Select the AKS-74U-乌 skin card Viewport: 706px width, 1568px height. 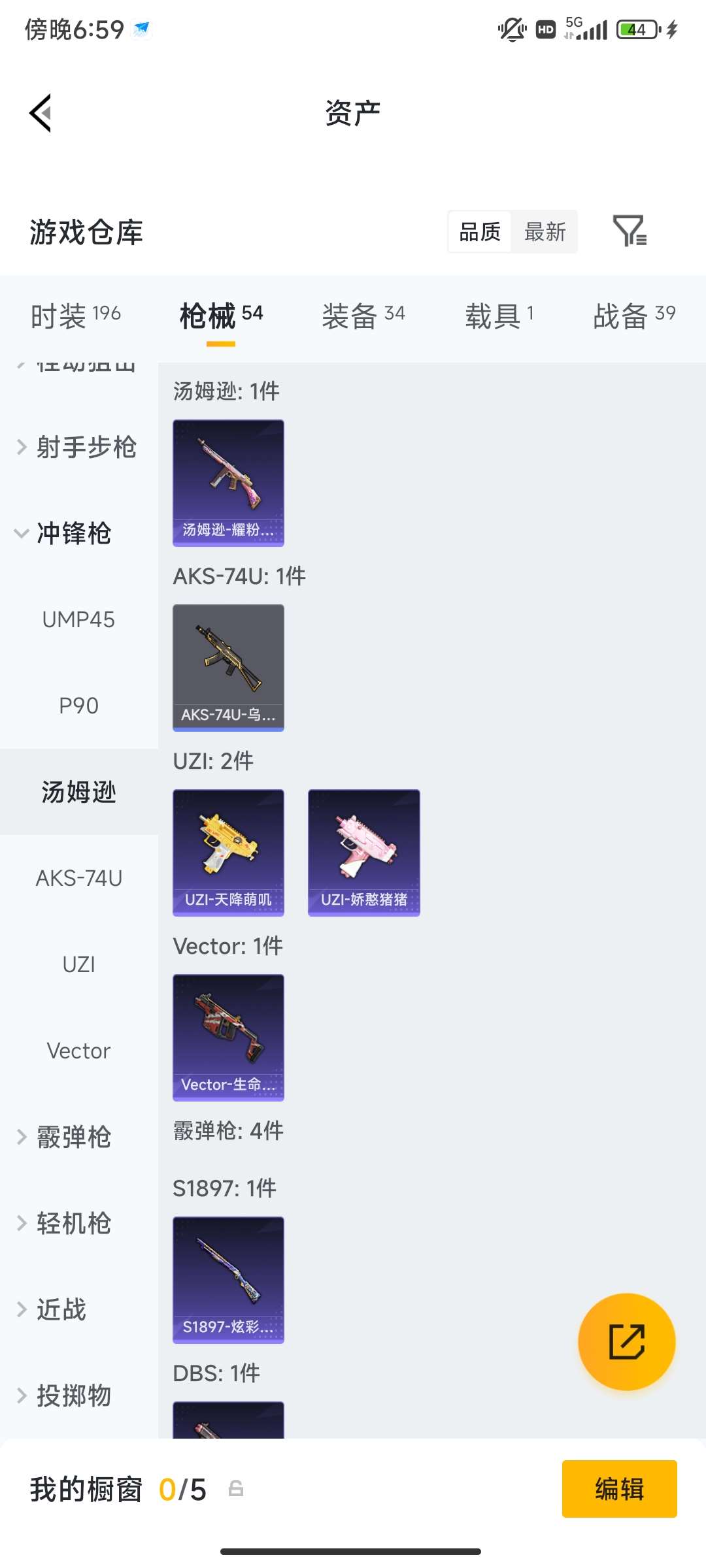[x=228, y=666]
